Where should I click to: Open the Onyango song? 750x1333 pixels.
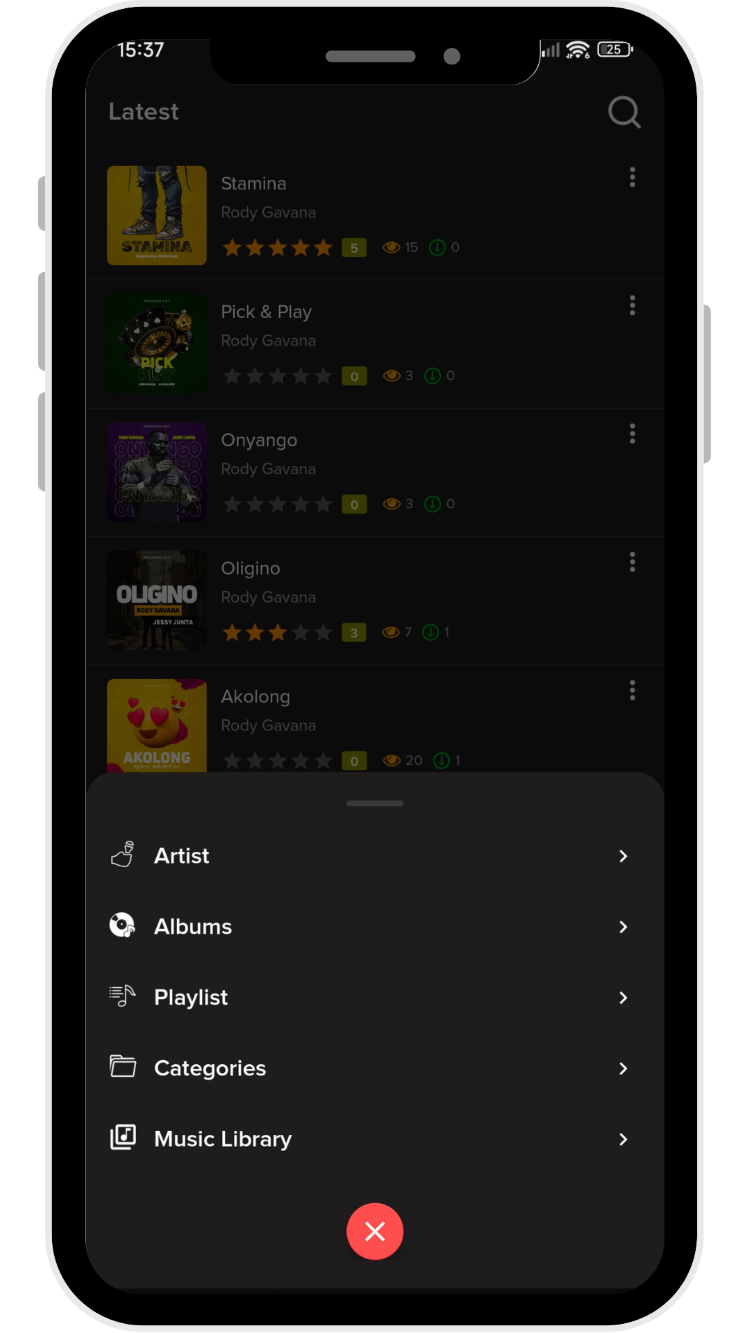(259, 440)
